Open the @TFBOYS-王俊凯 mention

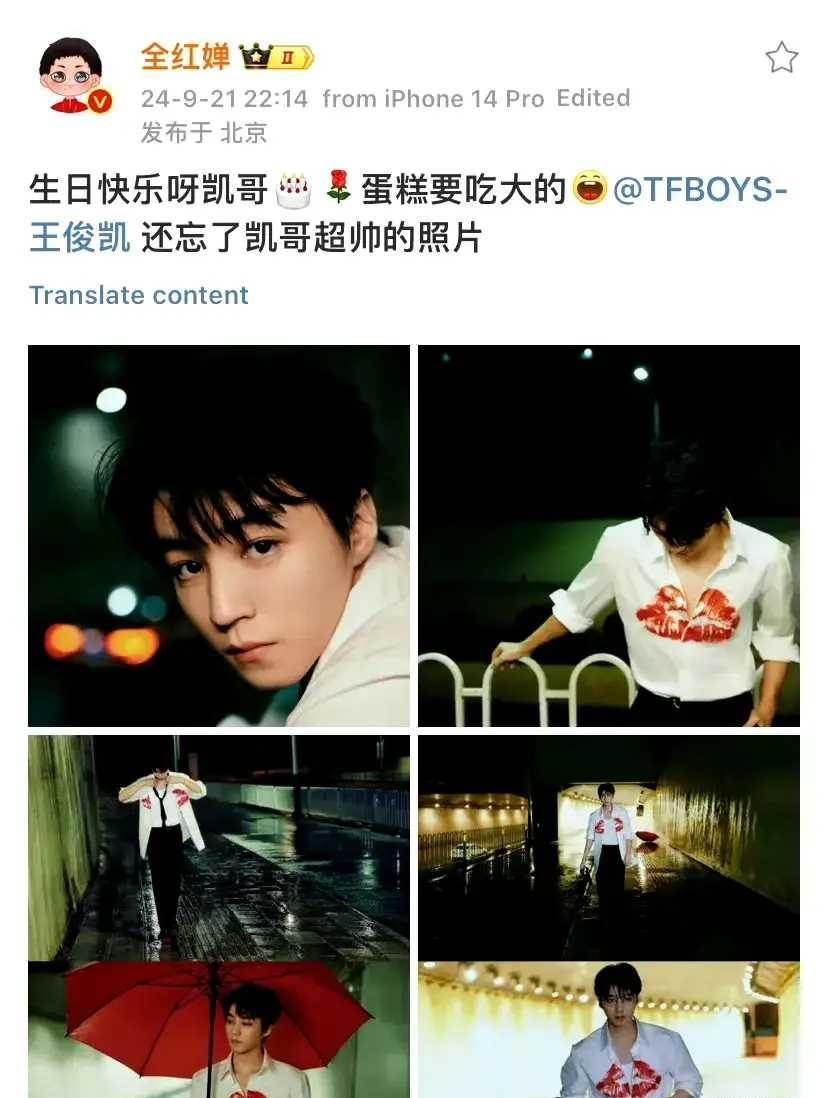tap(698, 190)
